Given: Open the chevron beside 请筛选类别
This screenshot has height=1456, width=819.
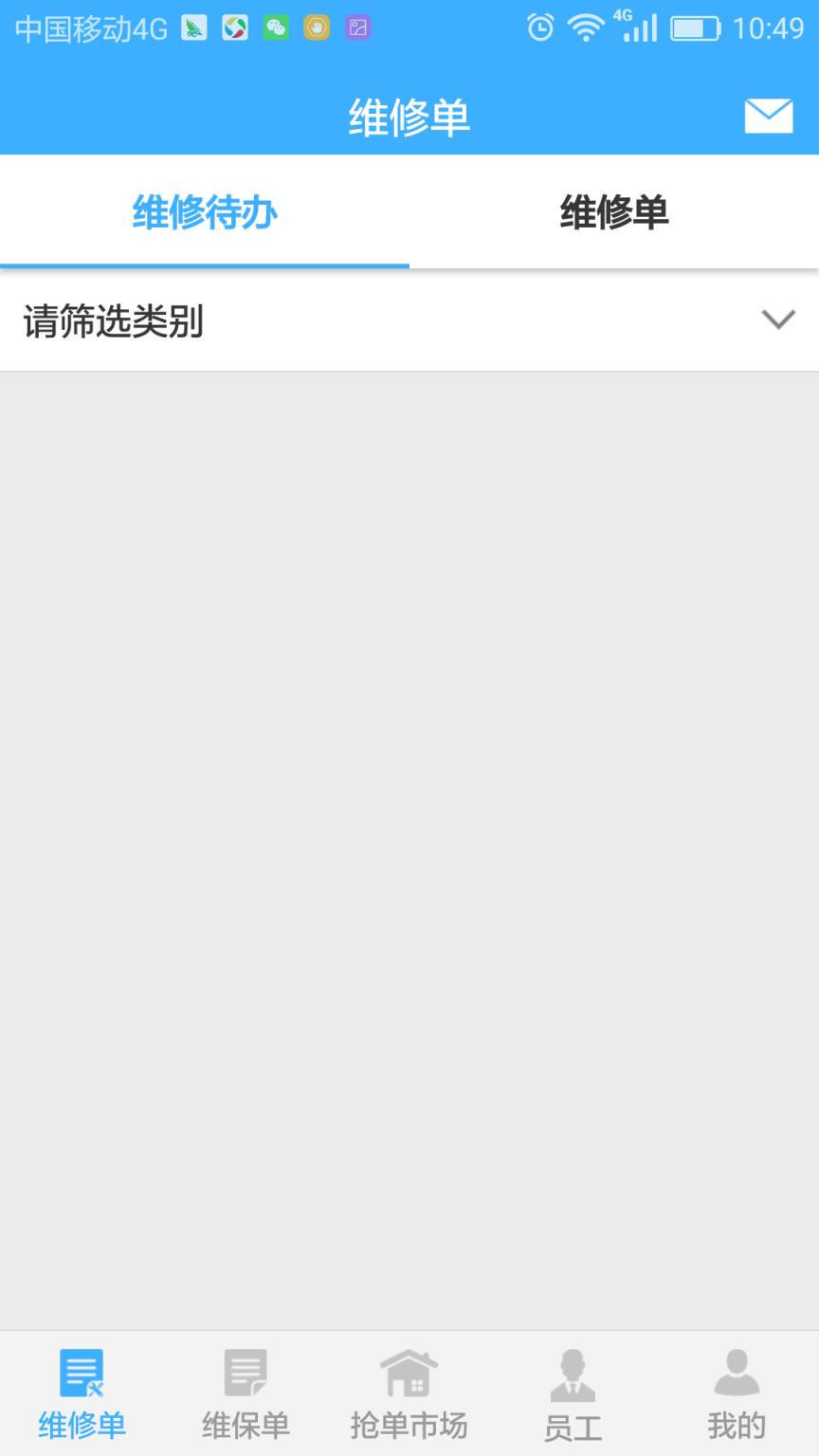Looking at the screenshot, I should tap(777, 319).
